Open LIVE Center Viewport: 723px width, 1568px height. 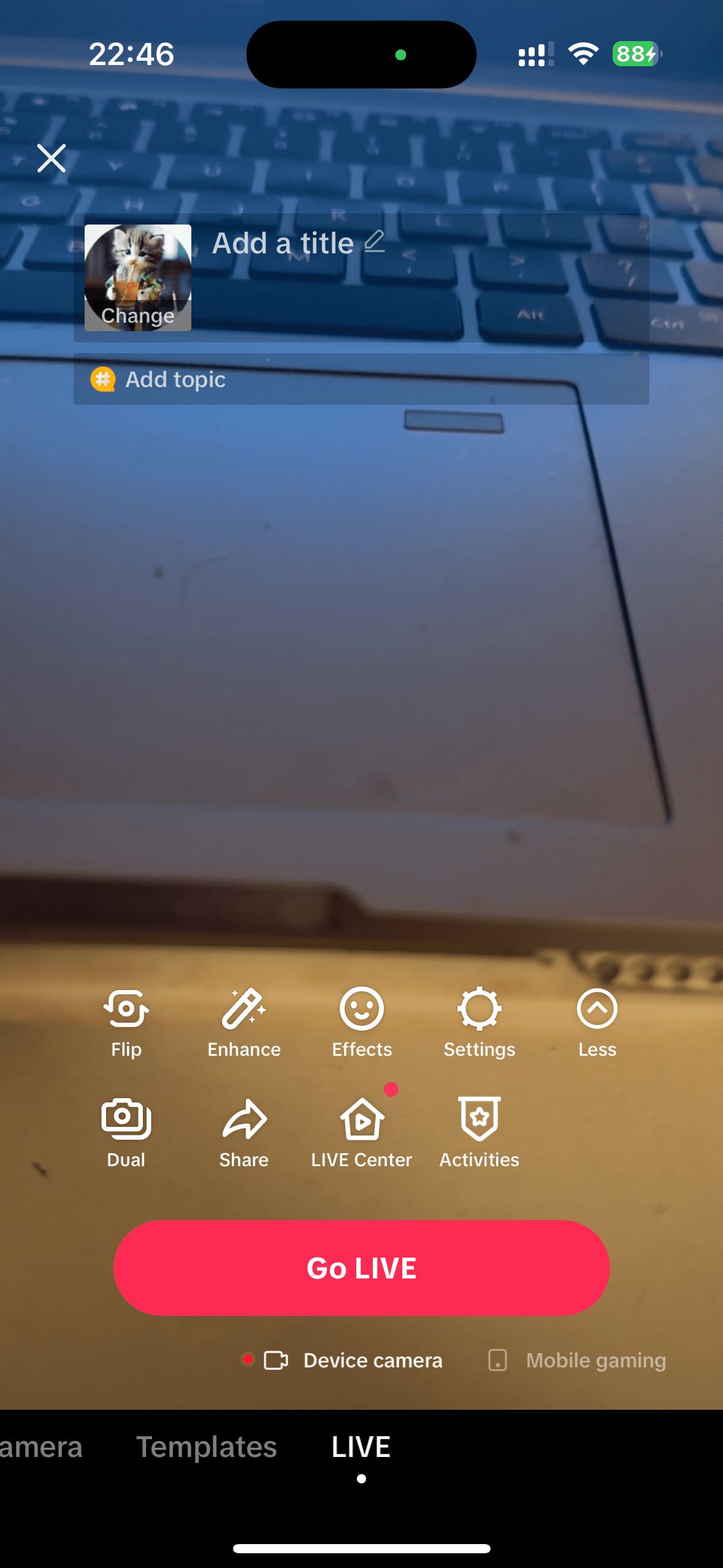361,1132
